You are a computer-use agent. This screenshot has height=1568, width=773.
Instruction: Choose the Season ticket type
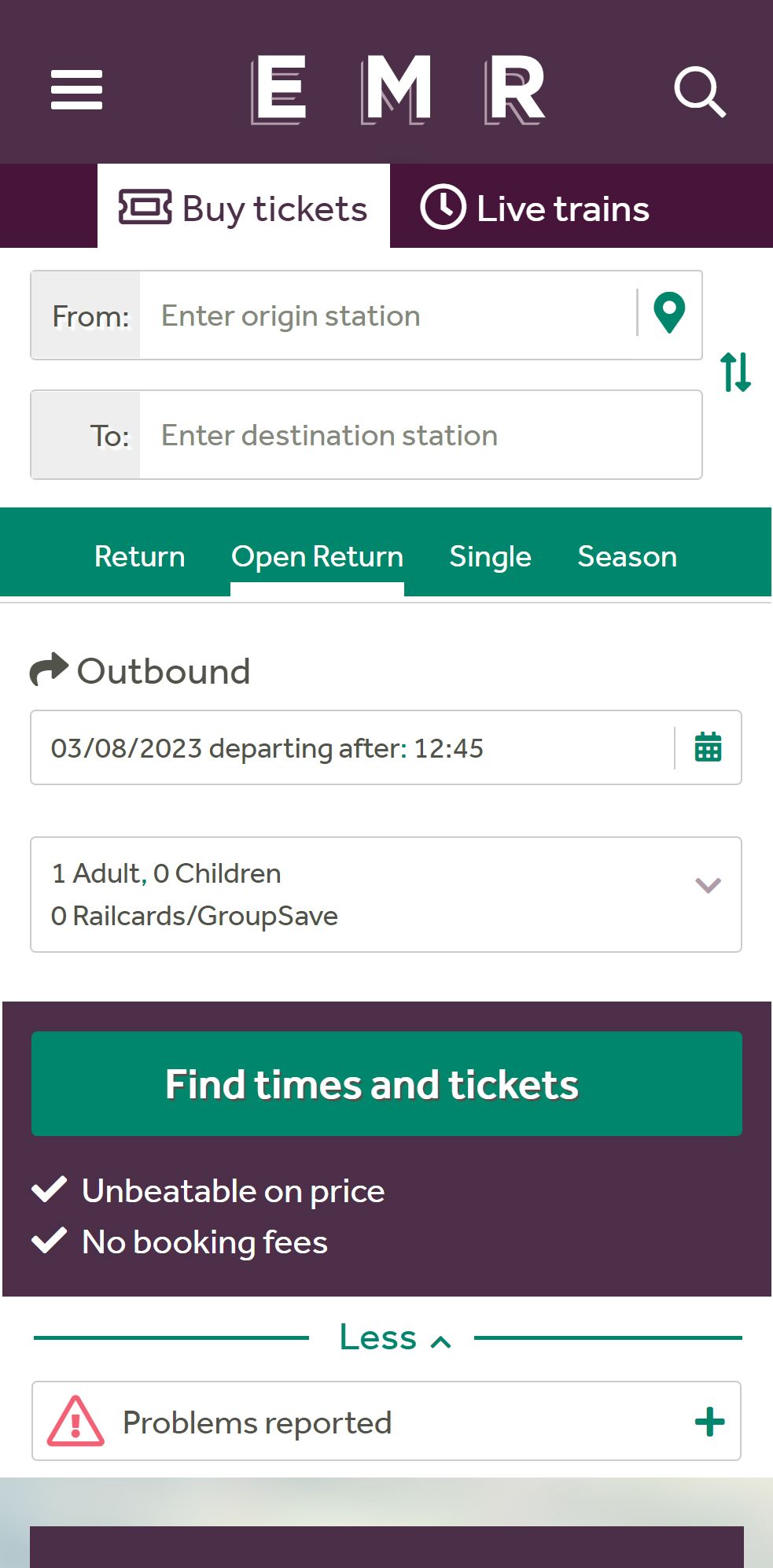click(627, 556)
